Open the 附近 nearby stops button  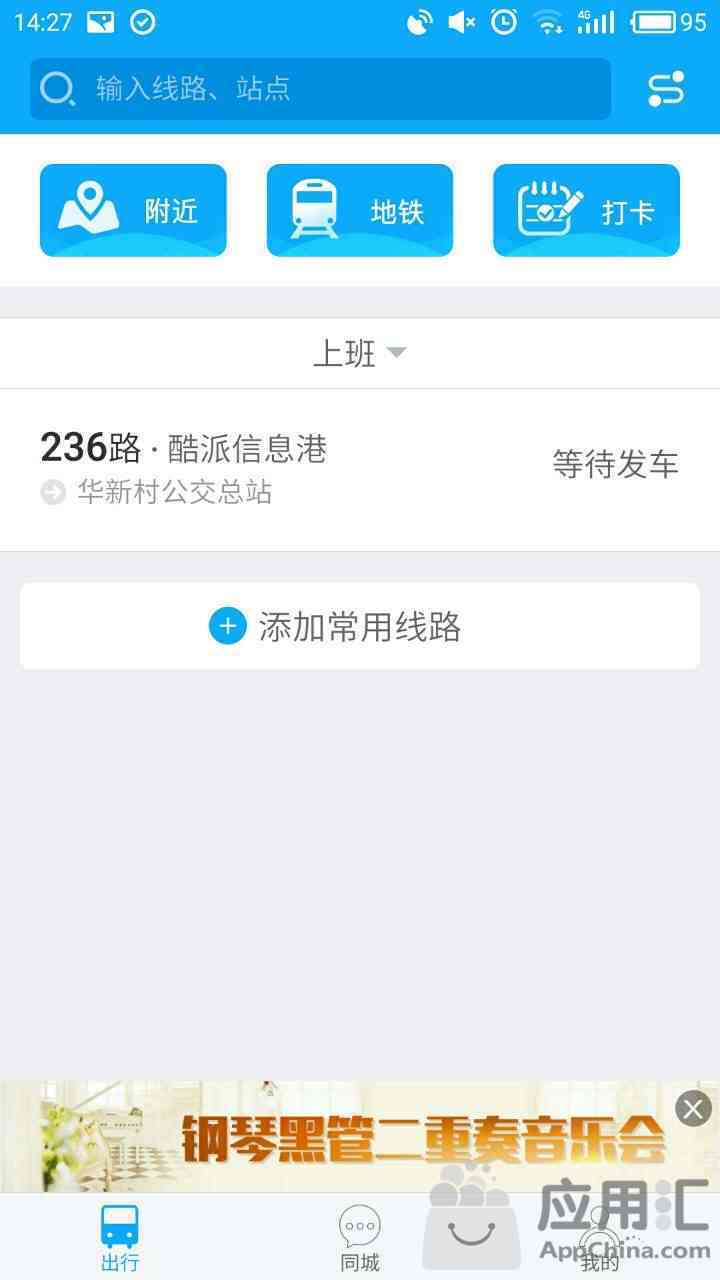pyautogui.click(x=133, y=210)
